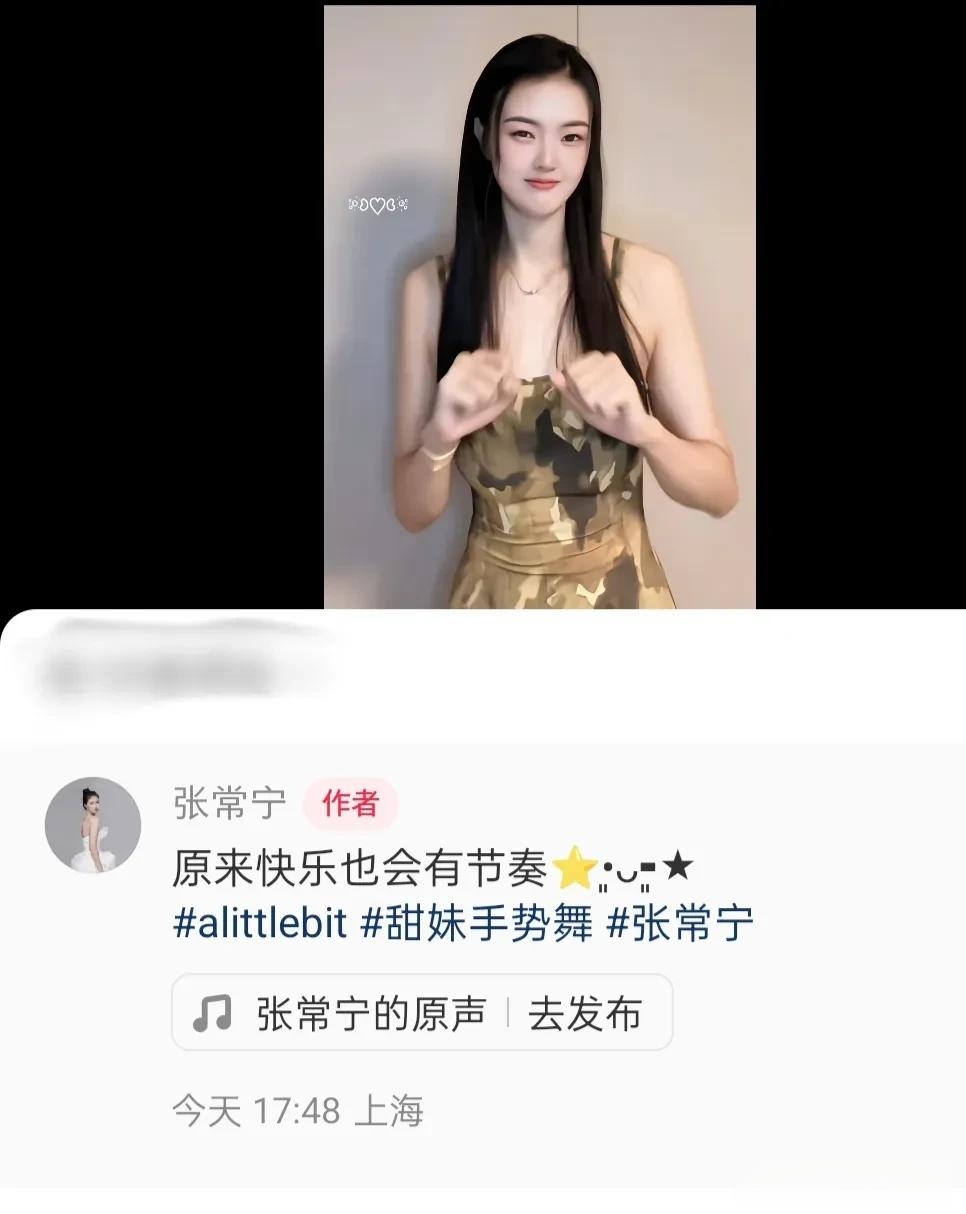Image resolution: width=966 pixels, height=1214 pixels.
Task: Open the #alittlebit hashtag
Action: click(x=260, y=923)
